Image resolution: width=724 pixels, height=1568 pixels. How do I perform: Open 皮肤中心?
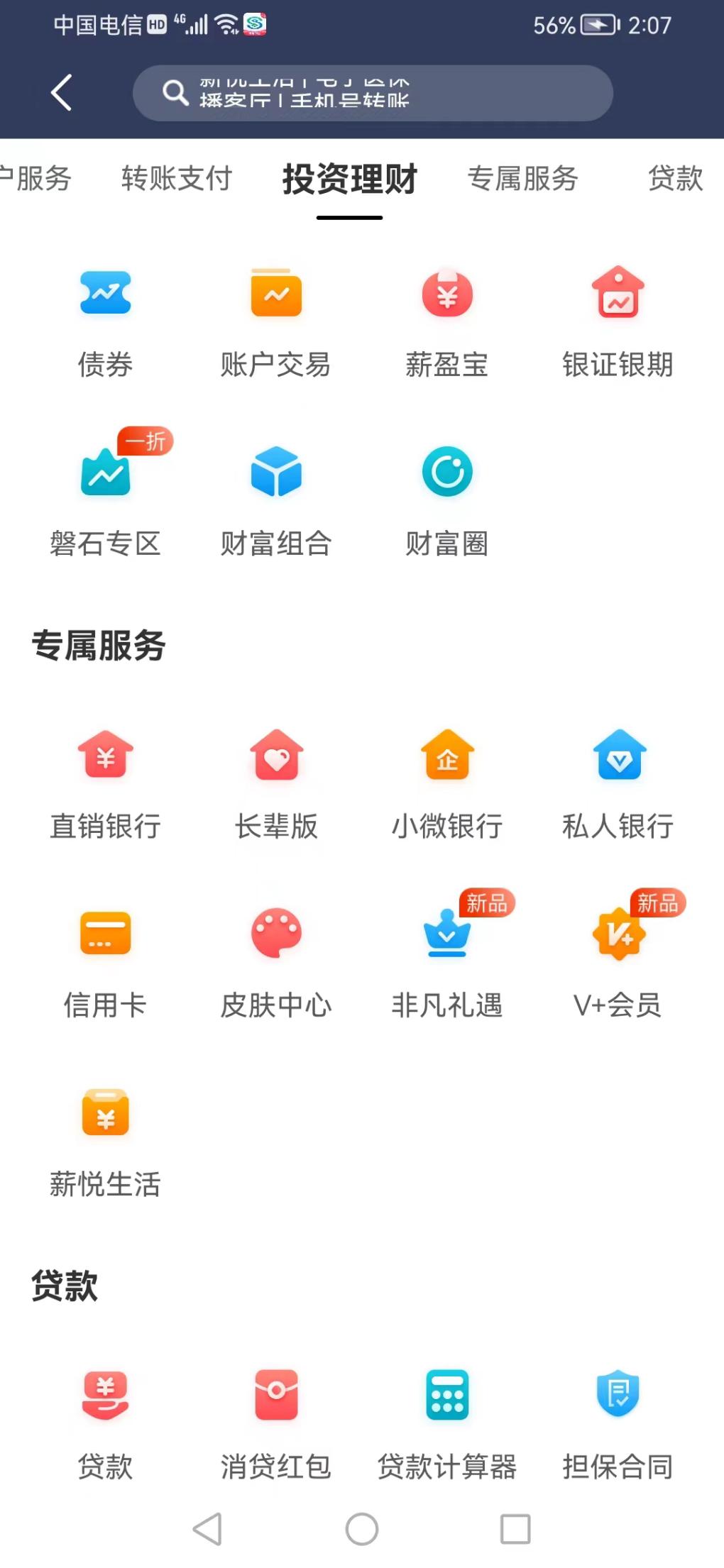pyautogui.click(x=276, y=964)
